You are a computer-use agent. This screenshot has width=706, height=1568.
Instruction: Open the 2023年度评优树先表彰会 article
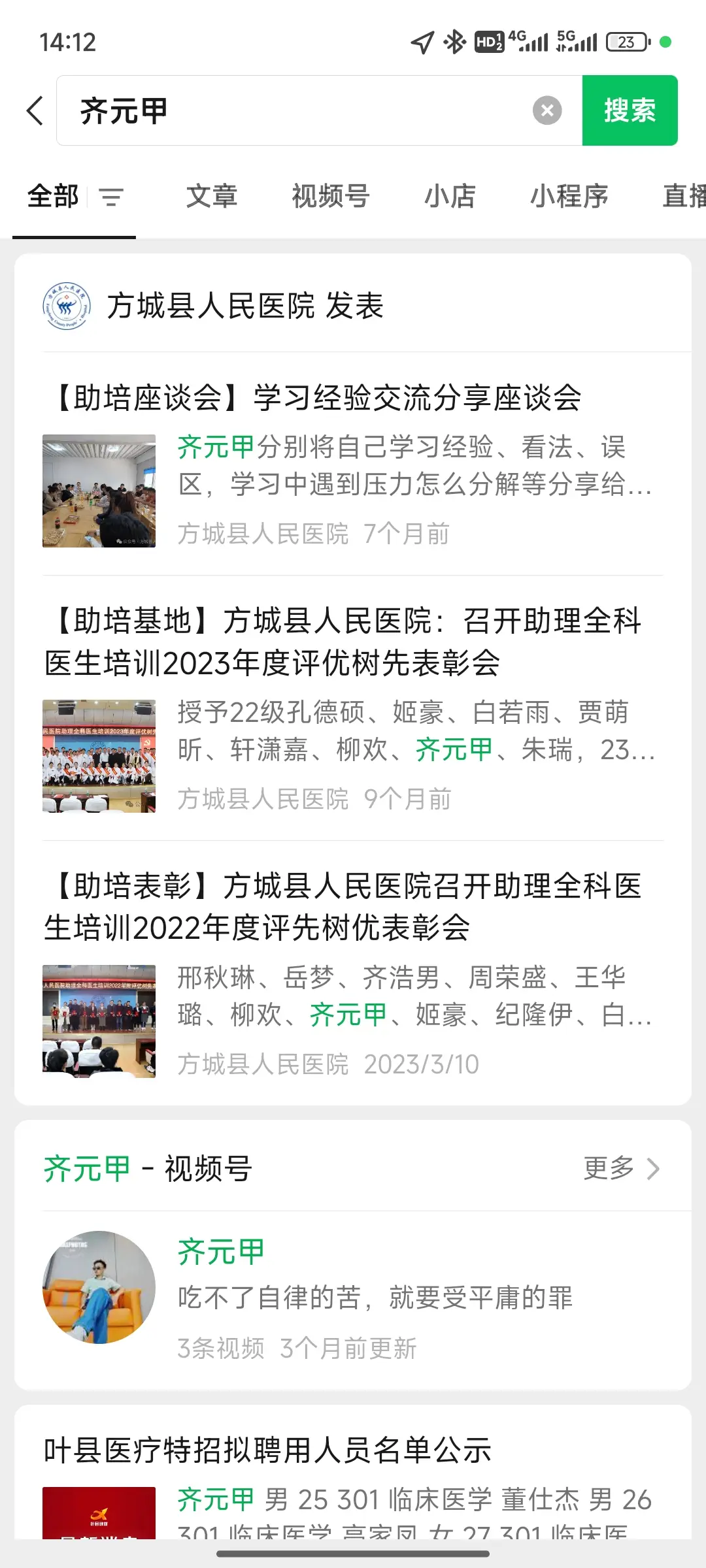tap(353, 708)
